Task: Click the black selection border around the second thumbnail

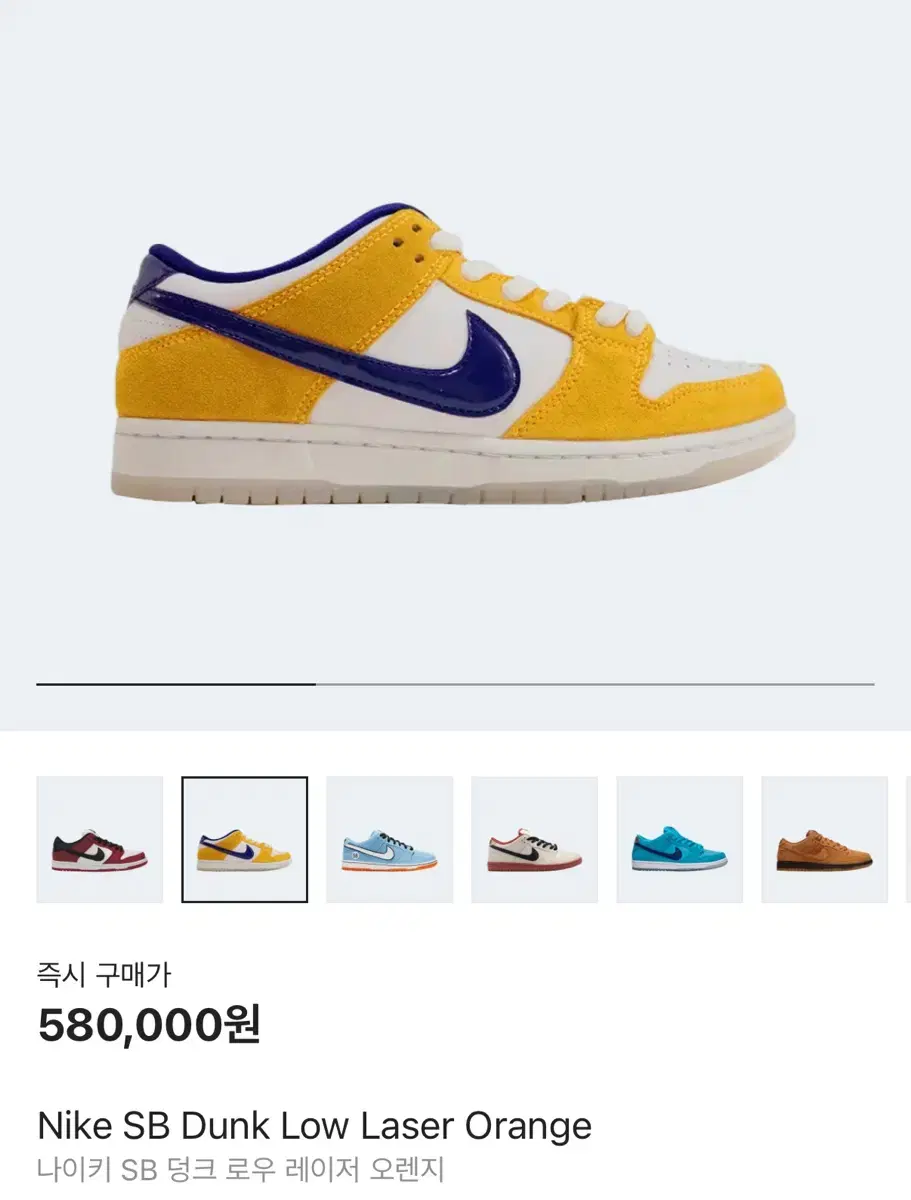Action: point(244,780)
